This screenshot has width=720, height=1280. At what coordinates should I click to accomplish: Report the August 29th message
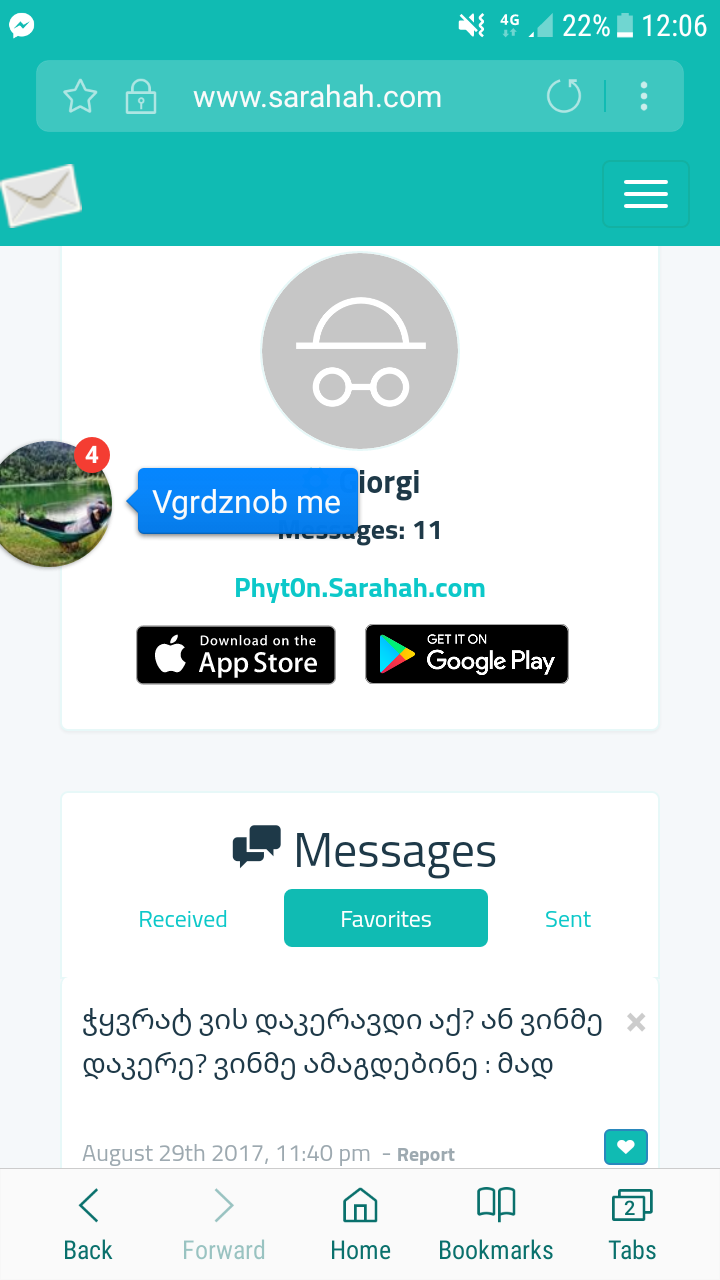coord(426,1155)
